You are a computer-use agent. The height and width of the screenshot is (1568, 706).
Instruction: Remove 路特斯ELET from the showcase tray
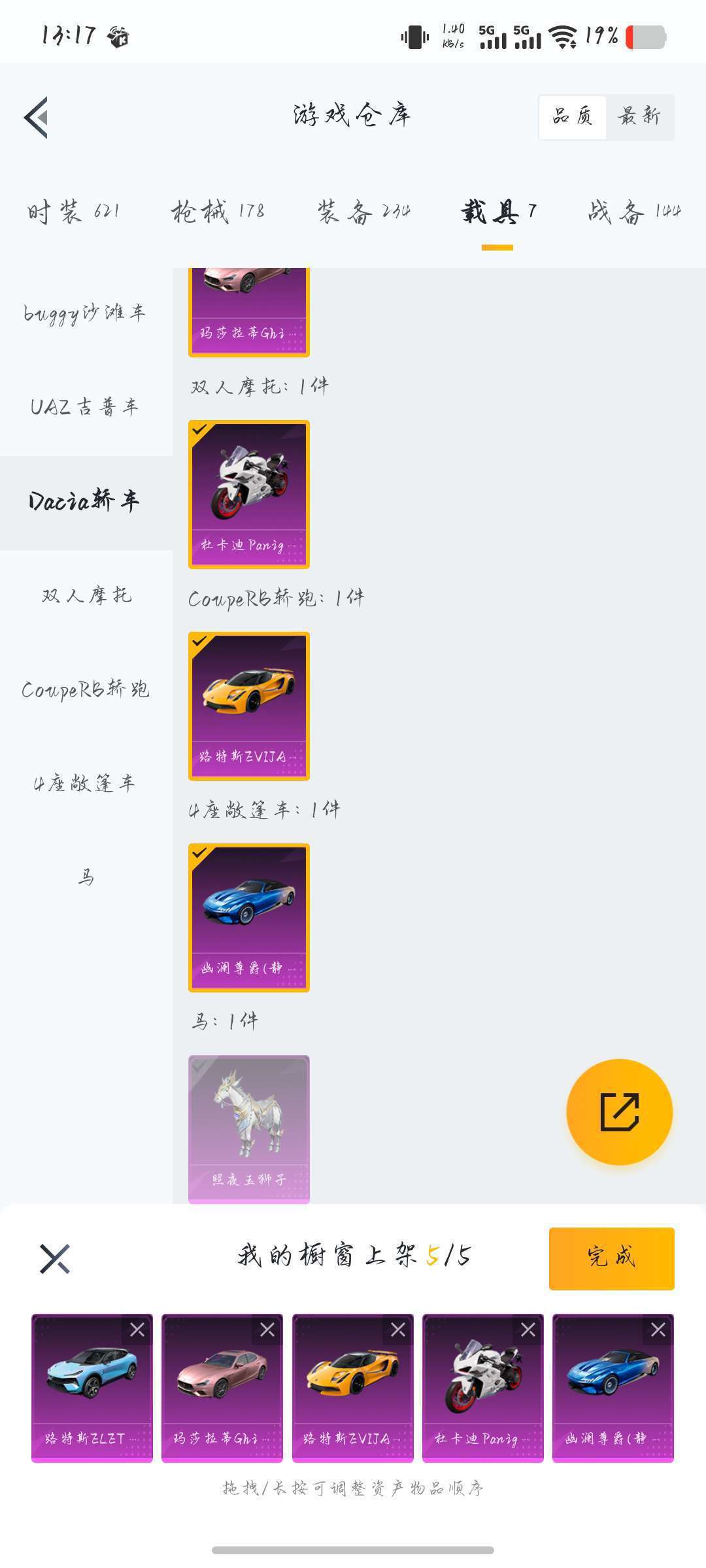(x=137, y=1330)
